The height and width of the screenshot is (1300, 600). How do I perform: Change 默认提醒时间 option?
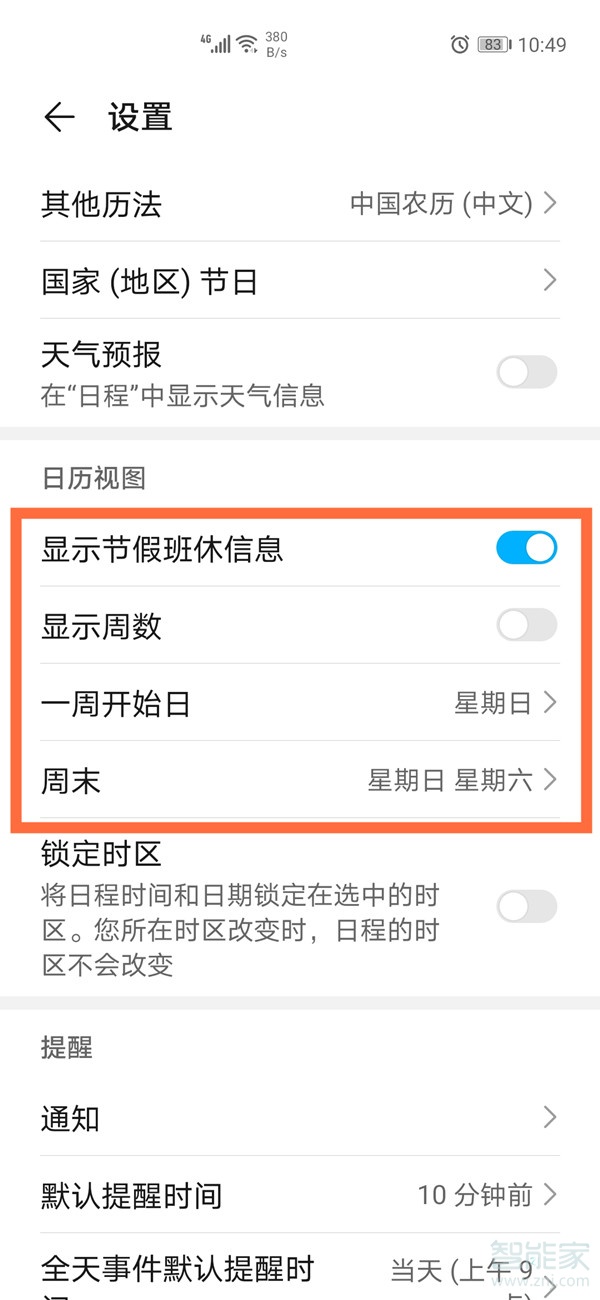tap(300, 1194)
